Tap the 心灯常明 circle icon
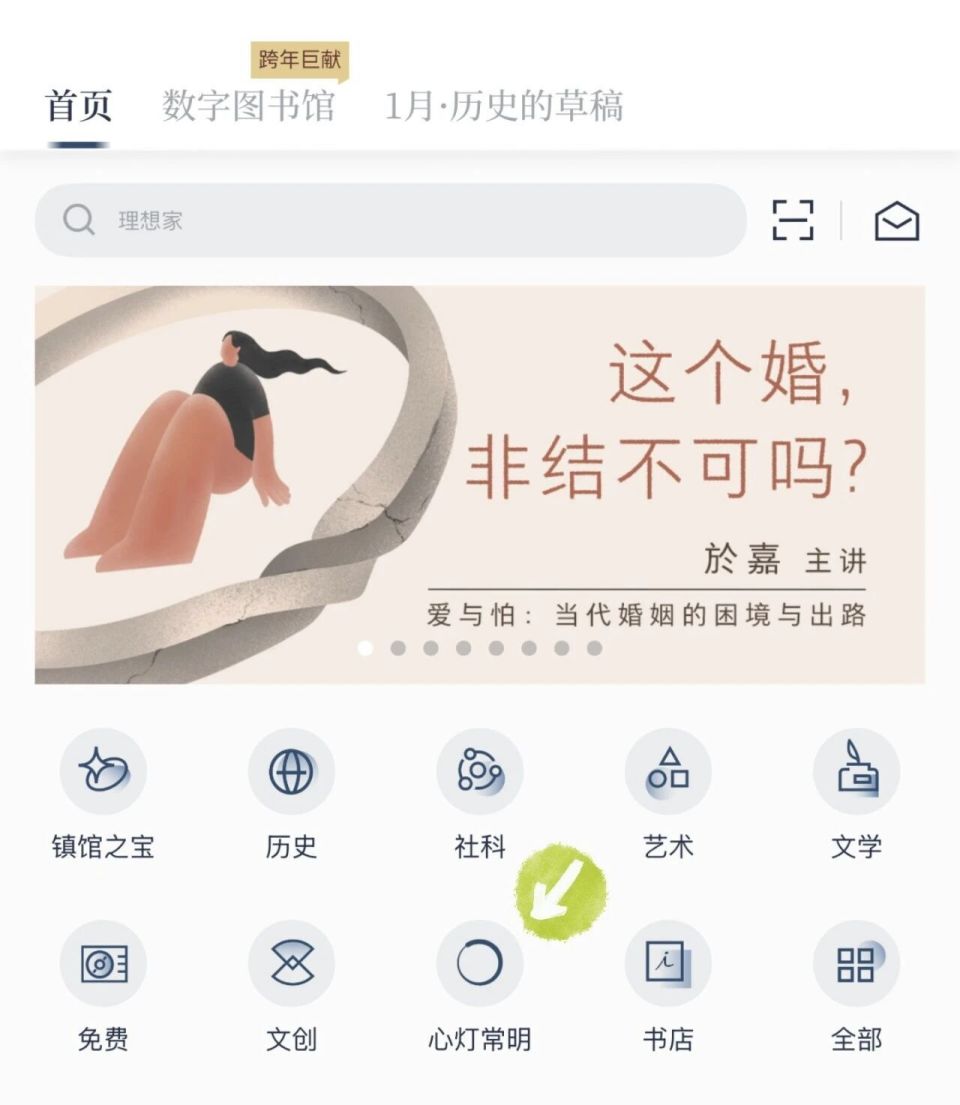The height and width of the screenshot is (1105, 960). tap(480, 962)
